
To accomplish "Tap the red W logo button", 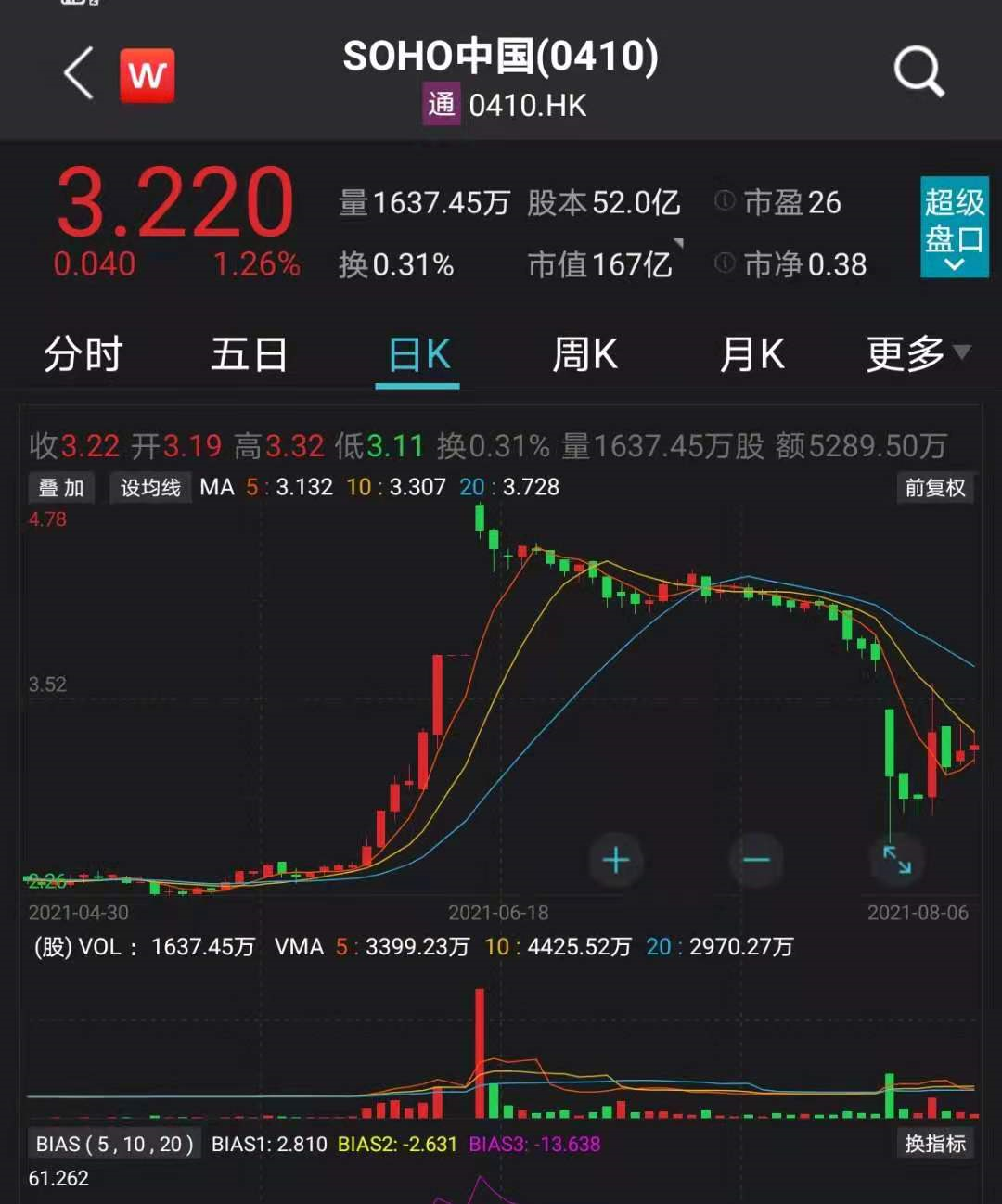I will [148, 75].
